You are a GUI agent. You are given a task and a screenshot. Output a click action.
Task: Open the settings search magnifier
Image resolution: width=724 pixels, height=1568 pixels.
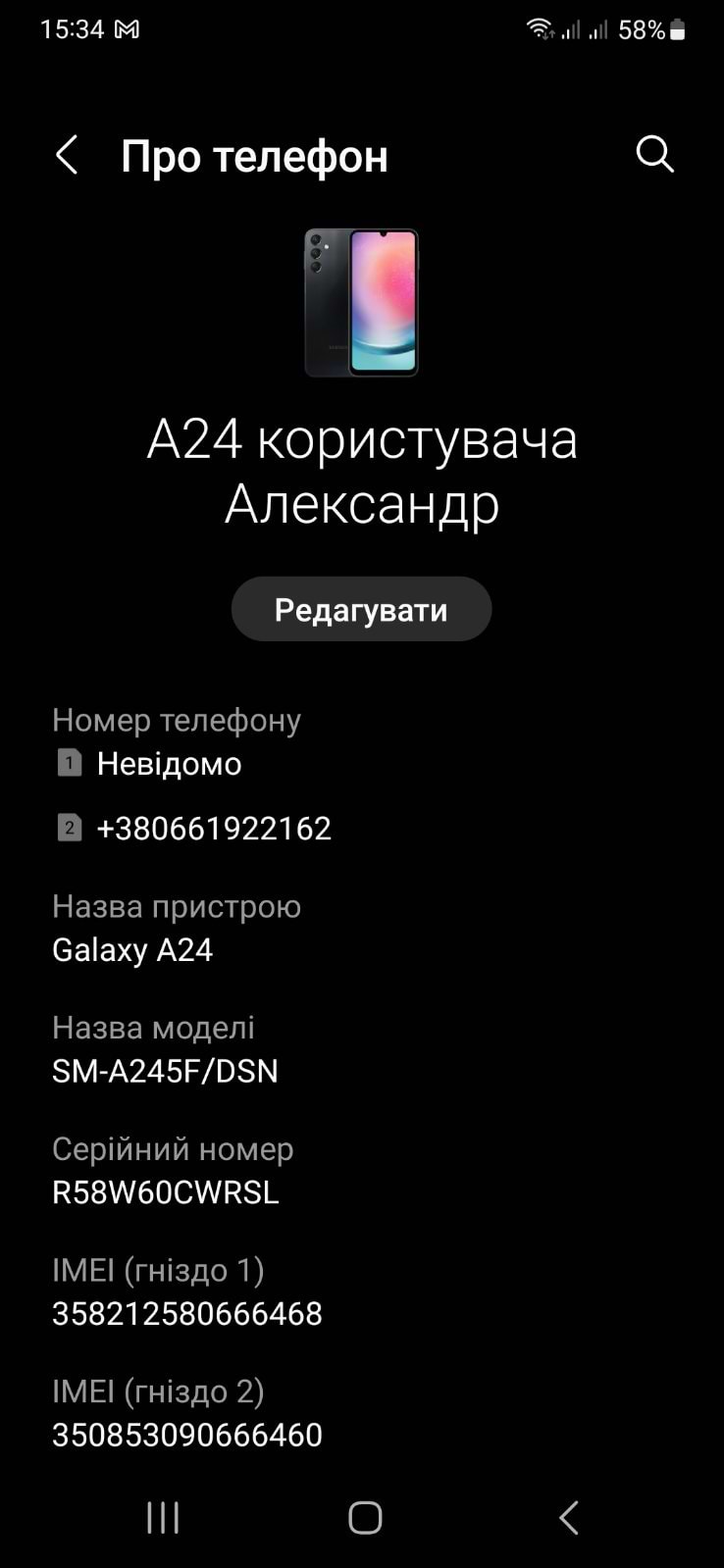[x=654, y=154]
